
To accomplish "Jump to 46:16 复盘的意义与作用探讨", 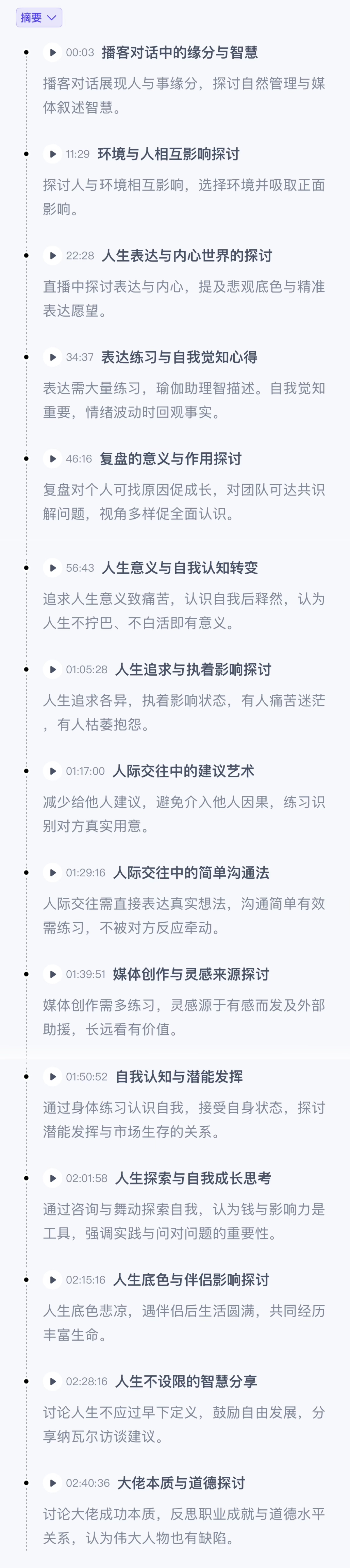I will point(52,459).
